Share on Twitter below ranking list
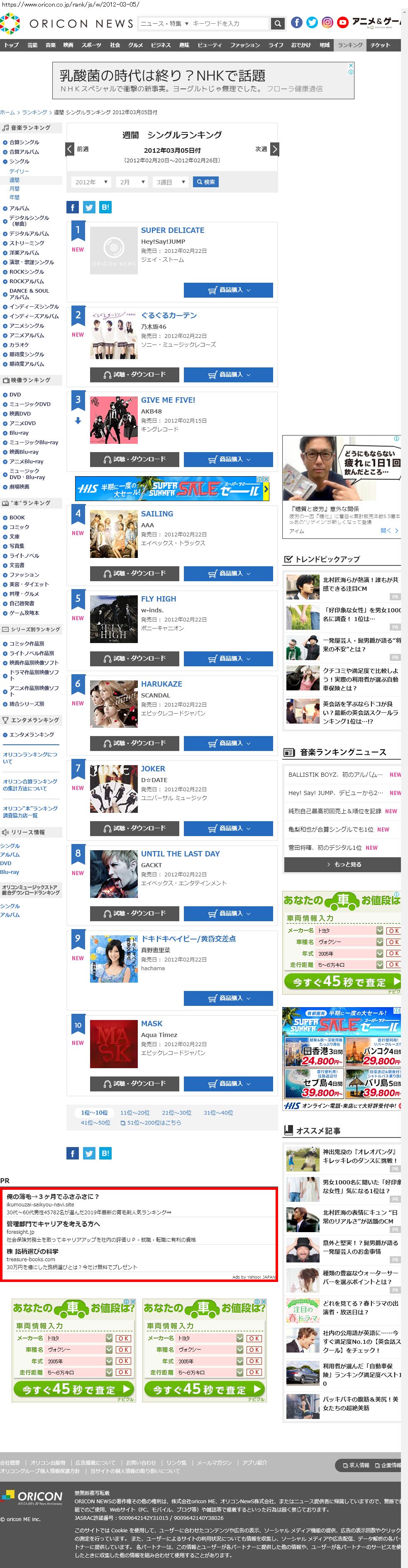This screenshot has height=1568, width=408. pyautogui.click(x=89, y=1153)
